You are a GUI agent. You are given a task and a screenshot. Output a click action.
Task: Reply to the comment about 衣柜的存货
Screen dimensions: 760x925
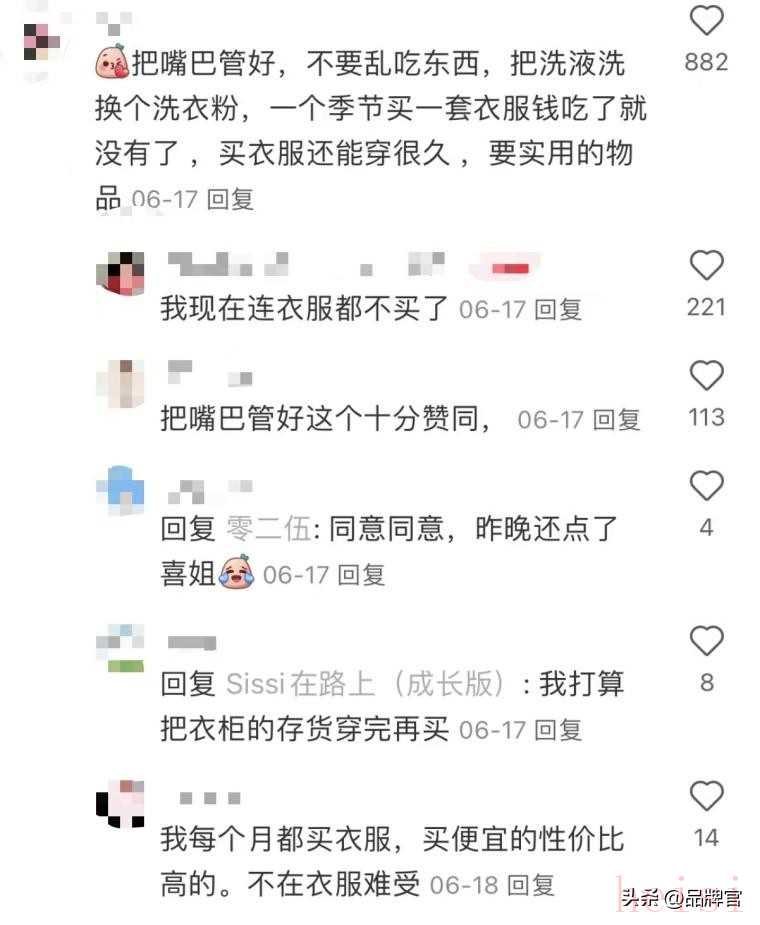(x=558, y=730)
